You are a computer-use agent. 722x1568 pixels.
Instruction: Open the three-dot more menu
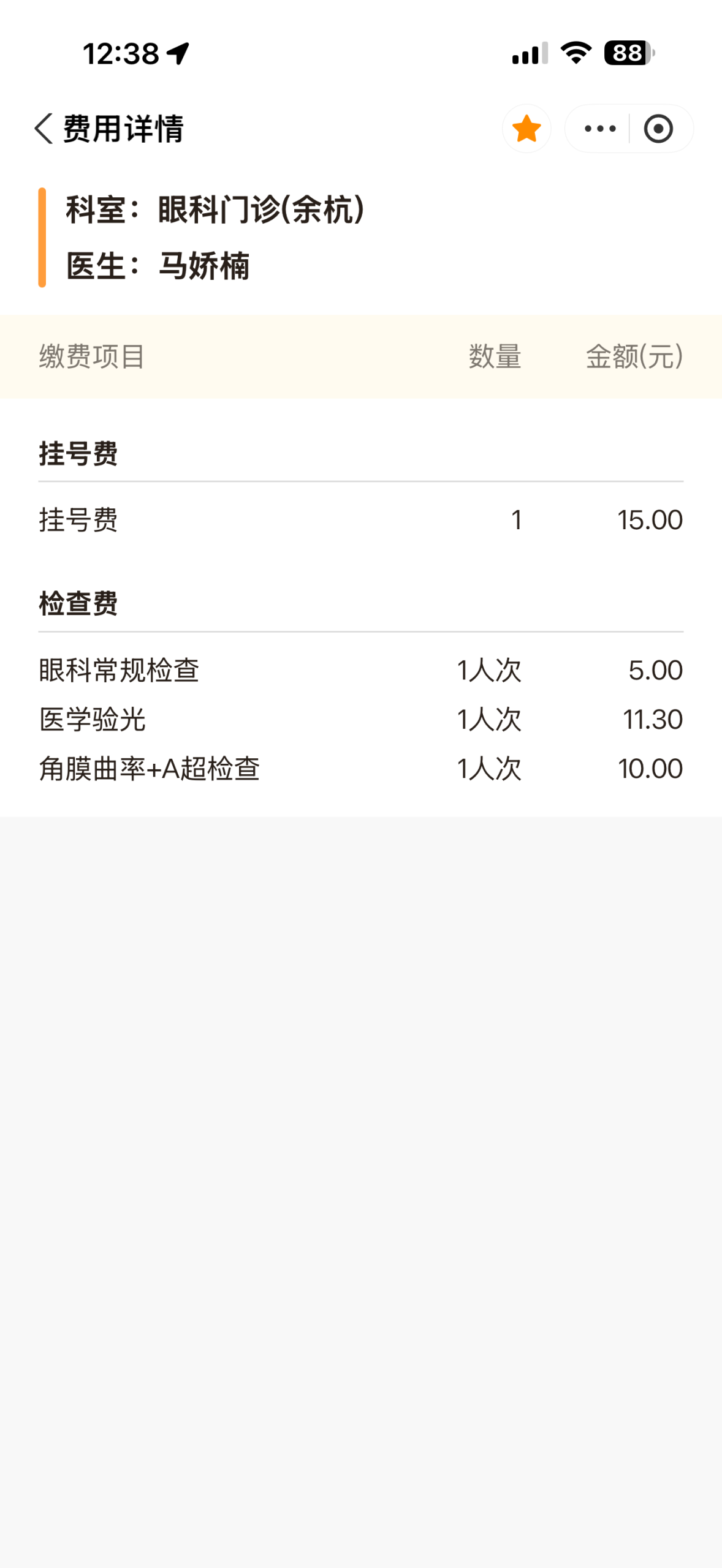(599, 129)
